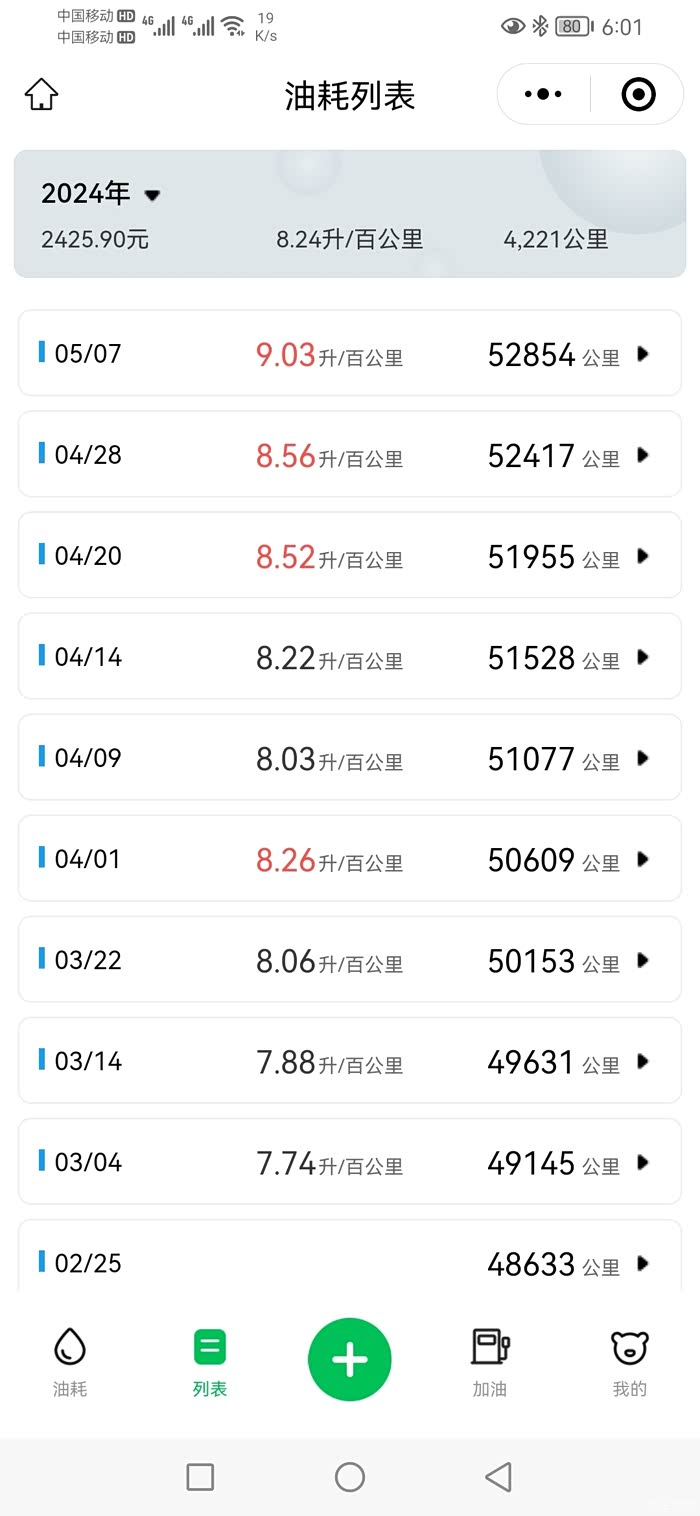View the 03/22 entry details
This screenshot has width=700, height=1516.
click(350, 959)
